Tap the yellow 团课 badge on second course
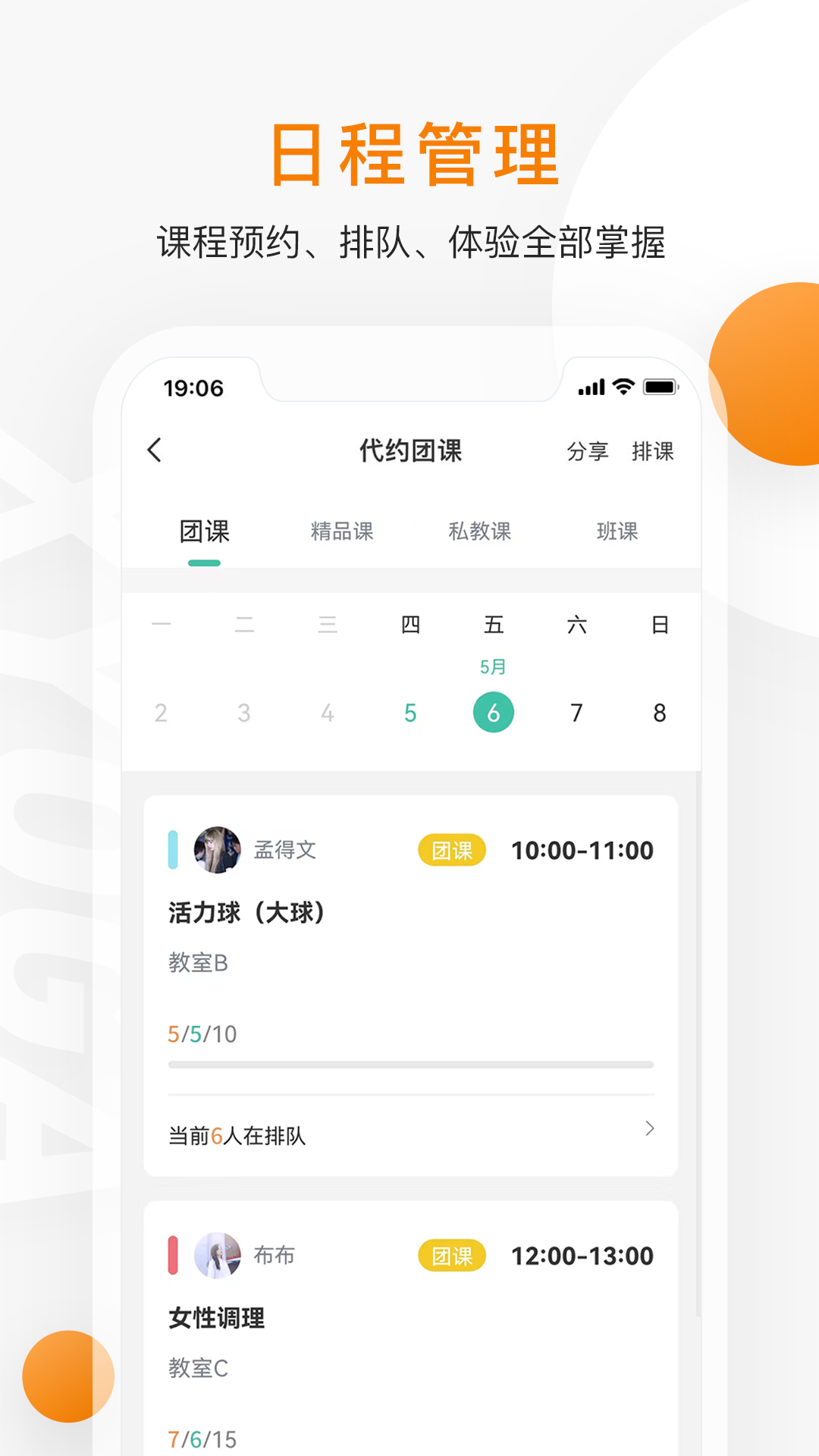Image resolution: width=819 pixels, height=1456 pixels. pos(452,1256)
